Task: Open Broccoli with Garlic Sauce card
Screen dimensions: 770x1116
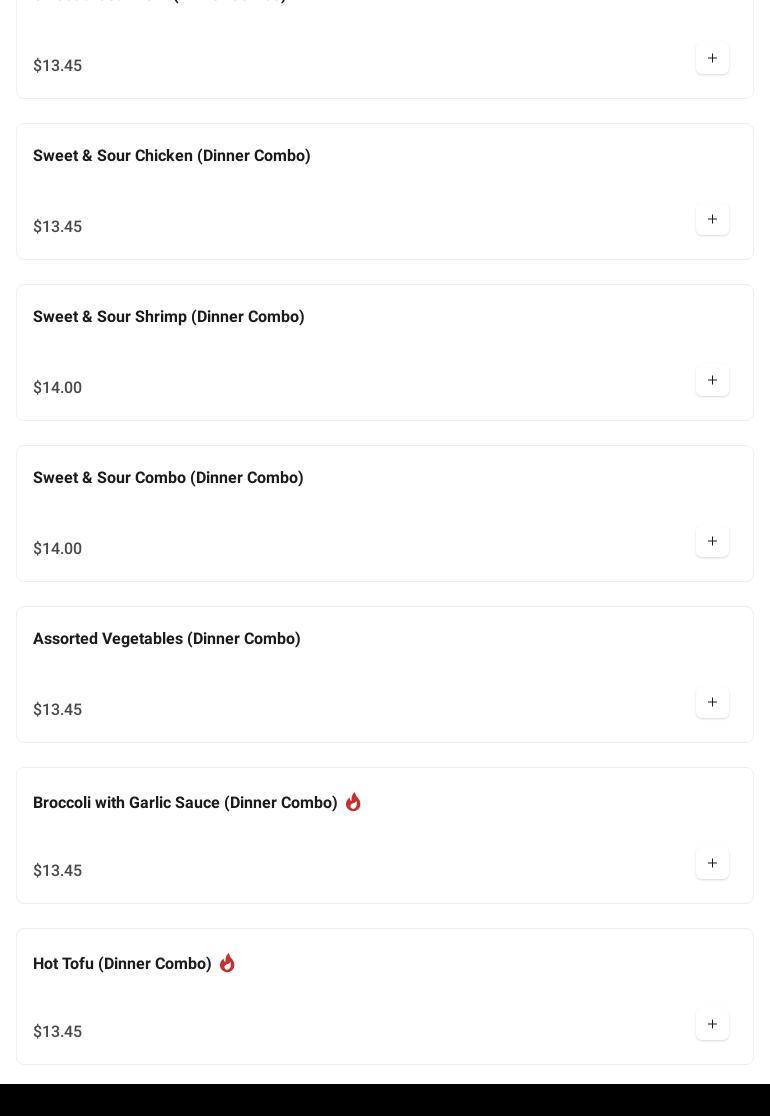Action: (185, 803)
